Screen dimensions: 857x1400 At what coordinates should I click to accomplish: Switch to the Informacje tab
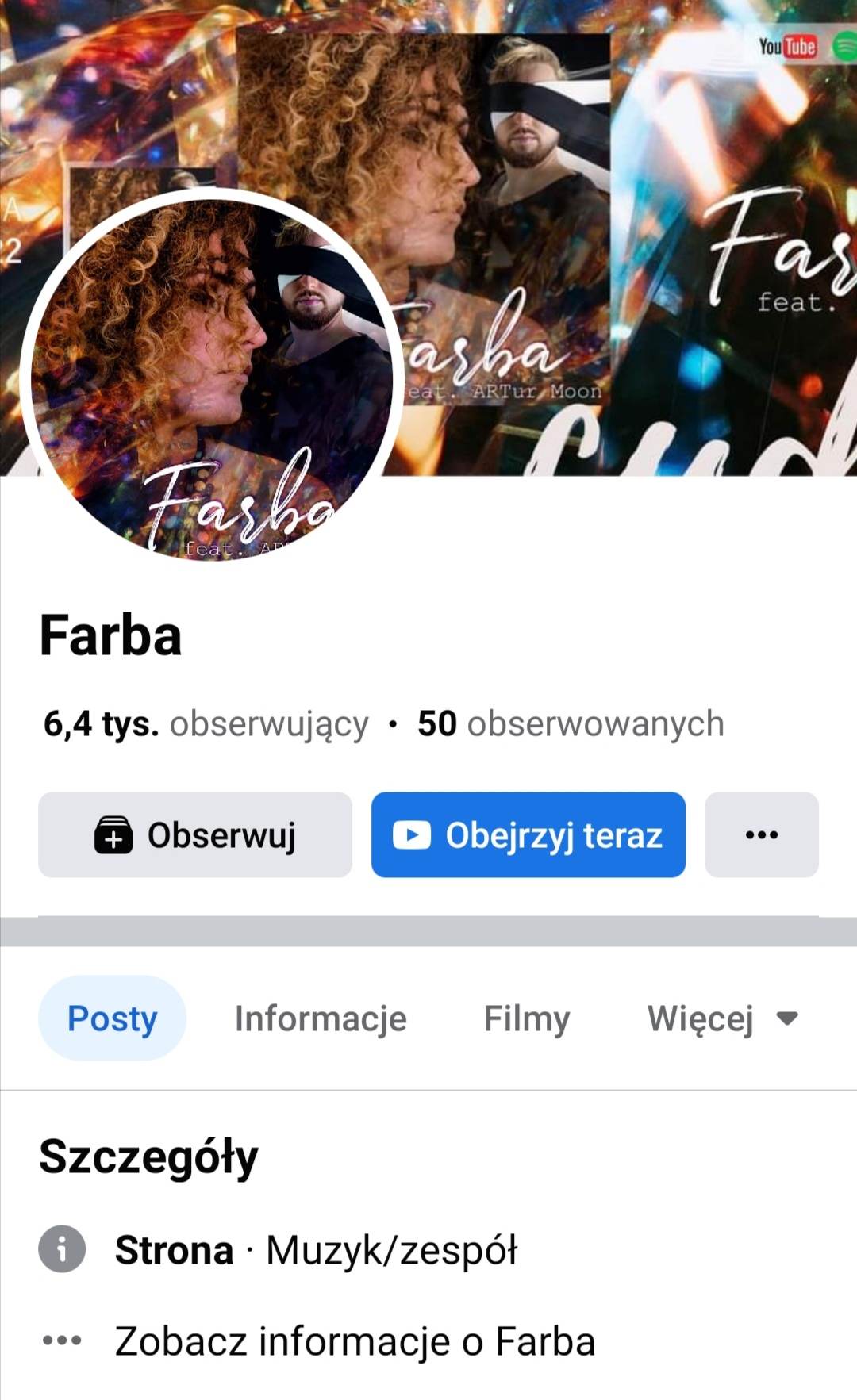321,1018
